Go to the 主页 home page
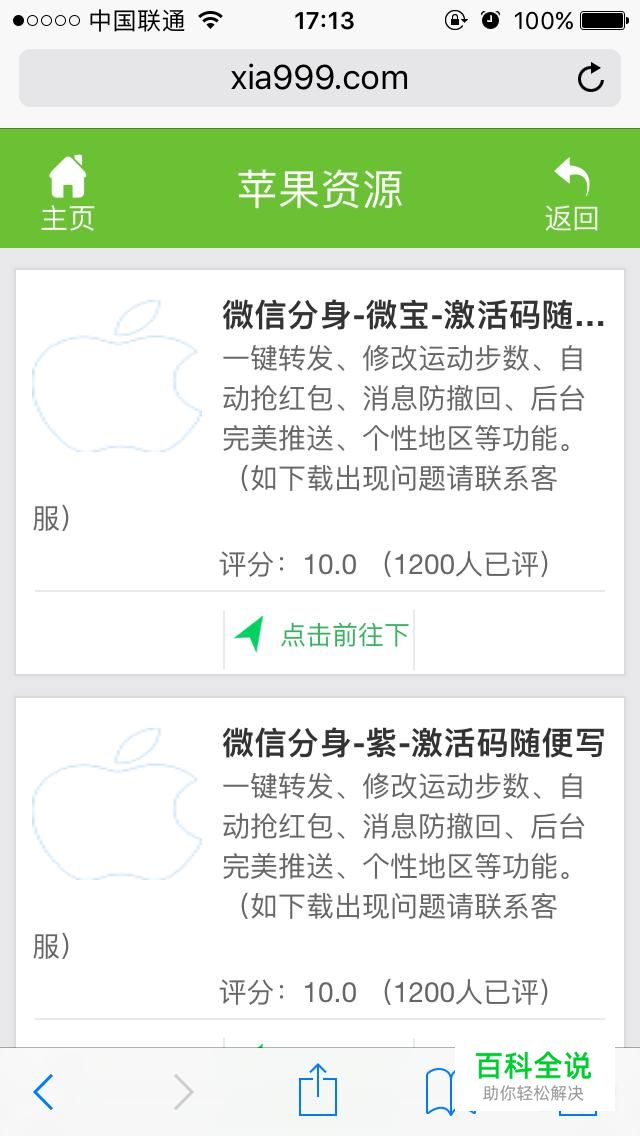Screen dimensions: 640x1136 click(67, 192)
